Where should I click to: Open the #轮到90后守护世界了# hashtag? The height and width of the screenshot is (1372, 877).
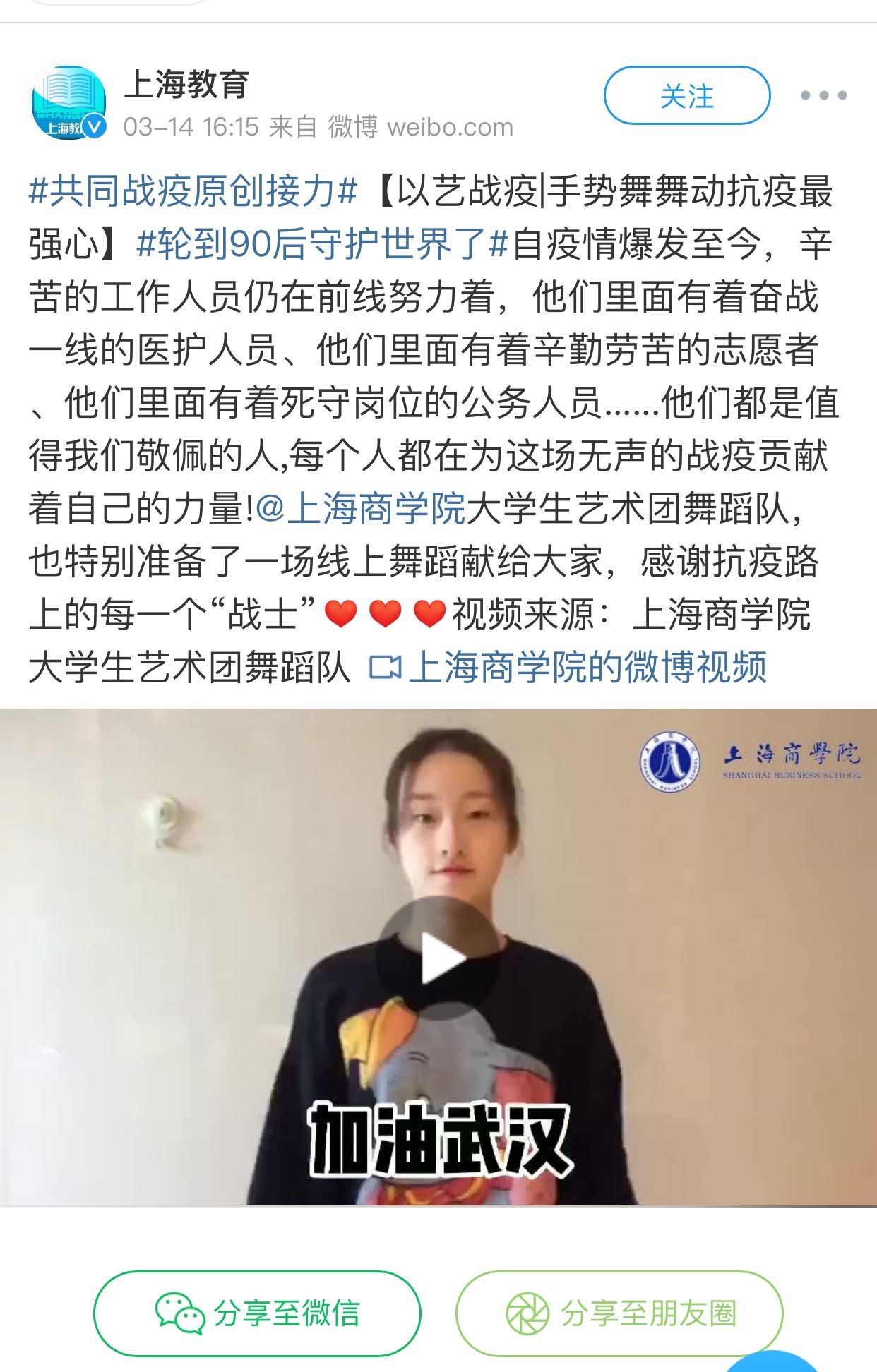coord(323,244)
